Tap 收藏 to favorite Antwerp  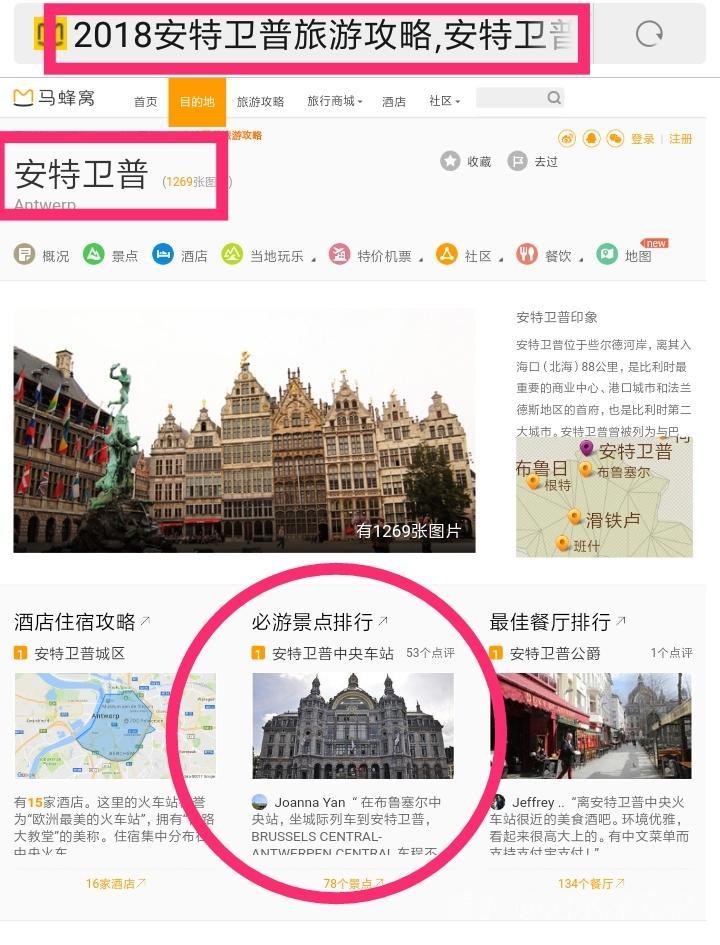[x=467, y=161]
